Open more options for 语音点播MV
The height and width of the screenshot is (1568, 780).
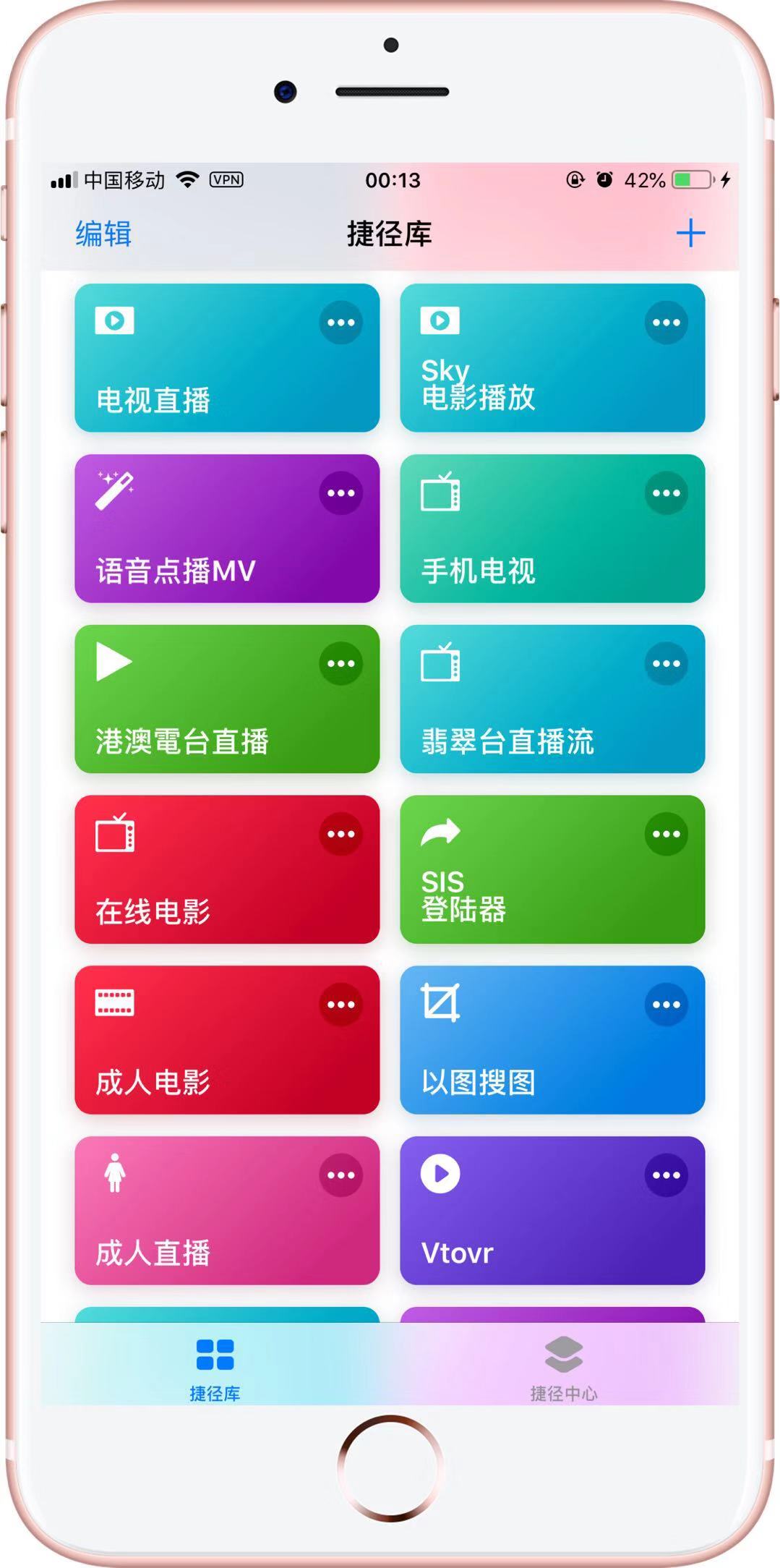[x=340, y=493]
